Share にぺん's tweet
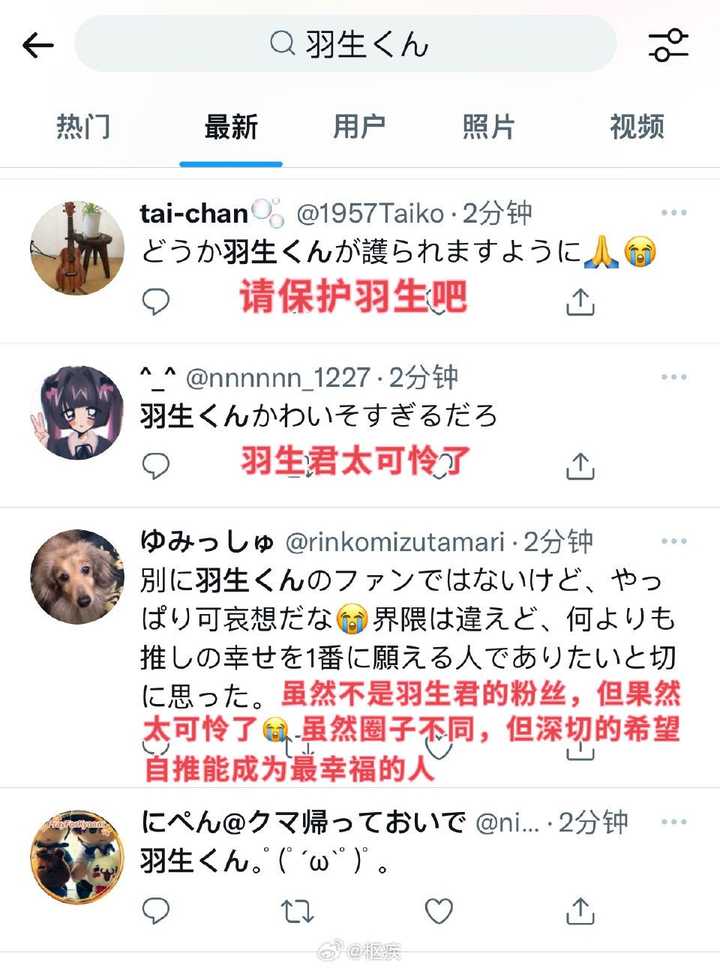 (580, 909)
